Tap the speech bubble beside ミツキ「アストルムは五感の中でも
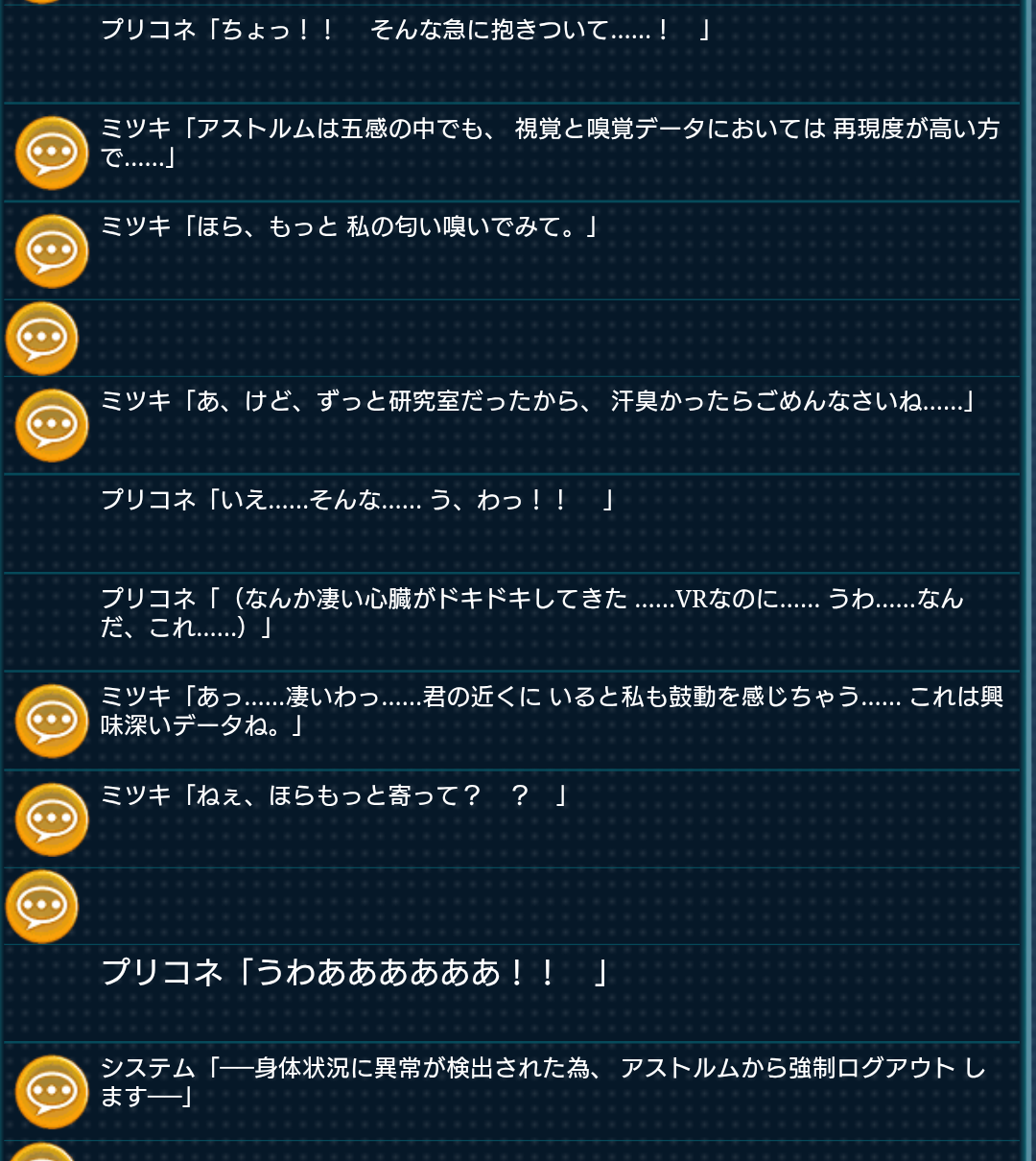Viewport: 1036px width, 1161px height. (x=52, y=153)
